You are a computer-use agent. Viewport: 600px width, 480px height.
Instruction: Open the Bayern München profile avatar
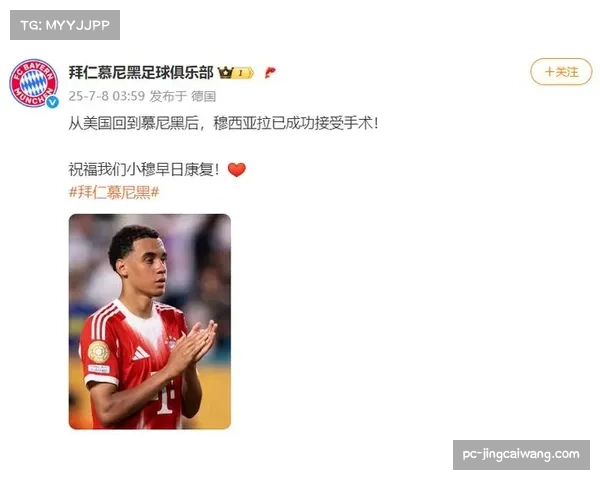pos(33,82)
